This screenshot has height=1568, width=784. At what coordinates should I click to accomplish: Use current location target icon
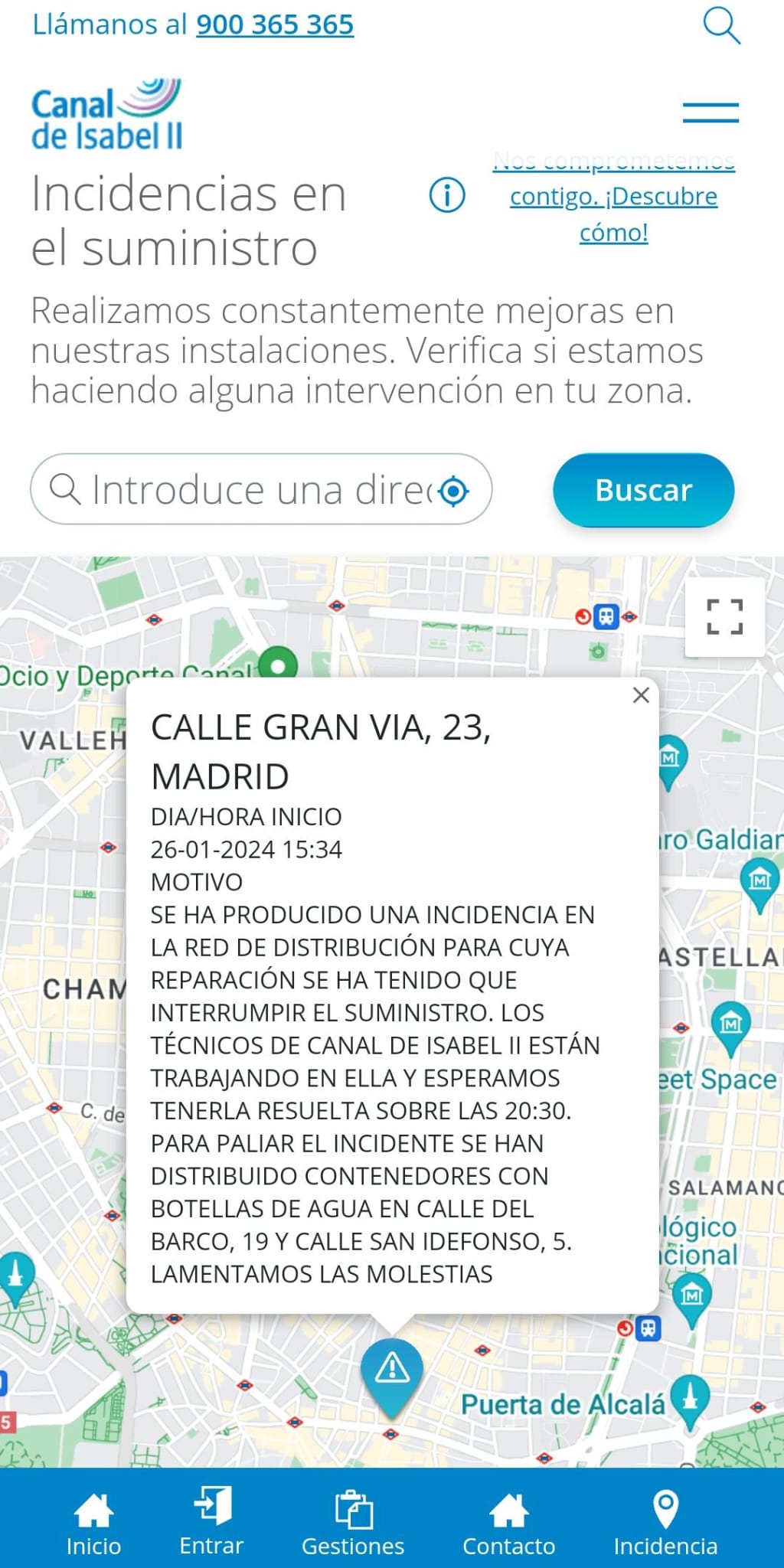(x=454, y=491)
